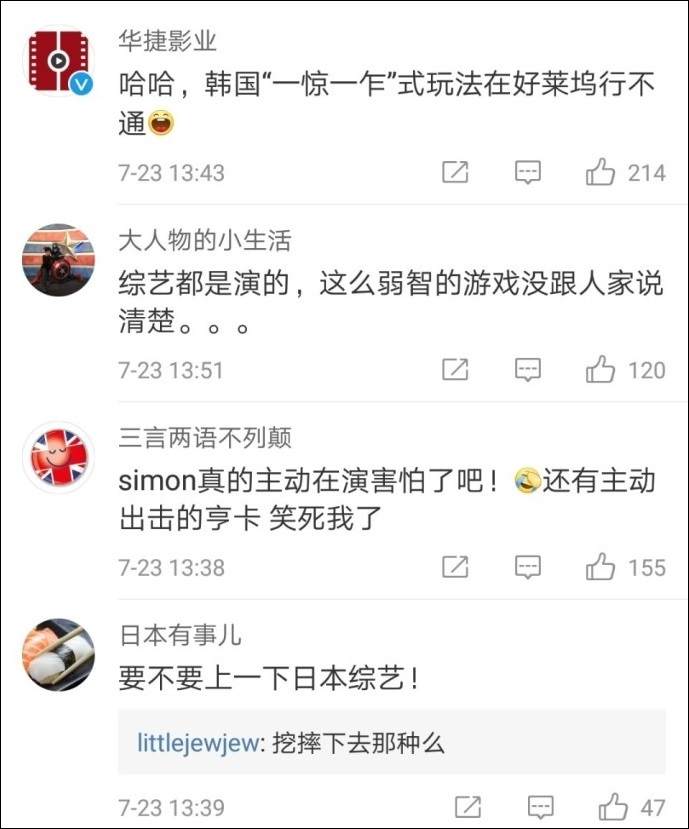Viewport: 689px width, 829px height.
Task: Open littlejewjew's profile link in reply
Action: 197,744
